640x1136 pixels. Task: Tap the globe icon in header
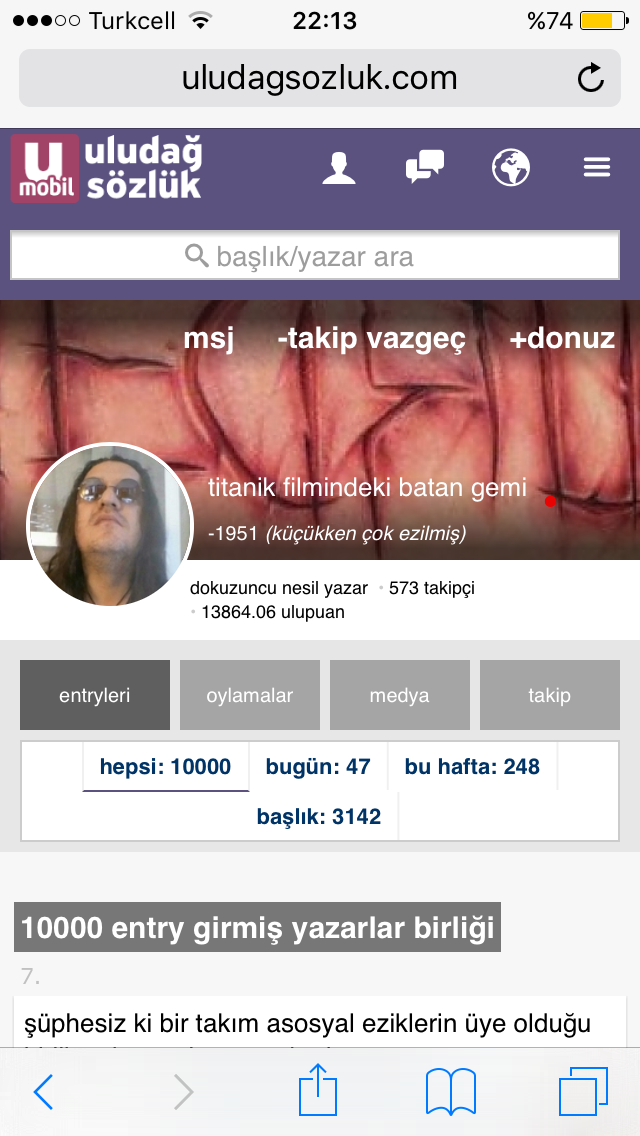(x=510, y=167)
